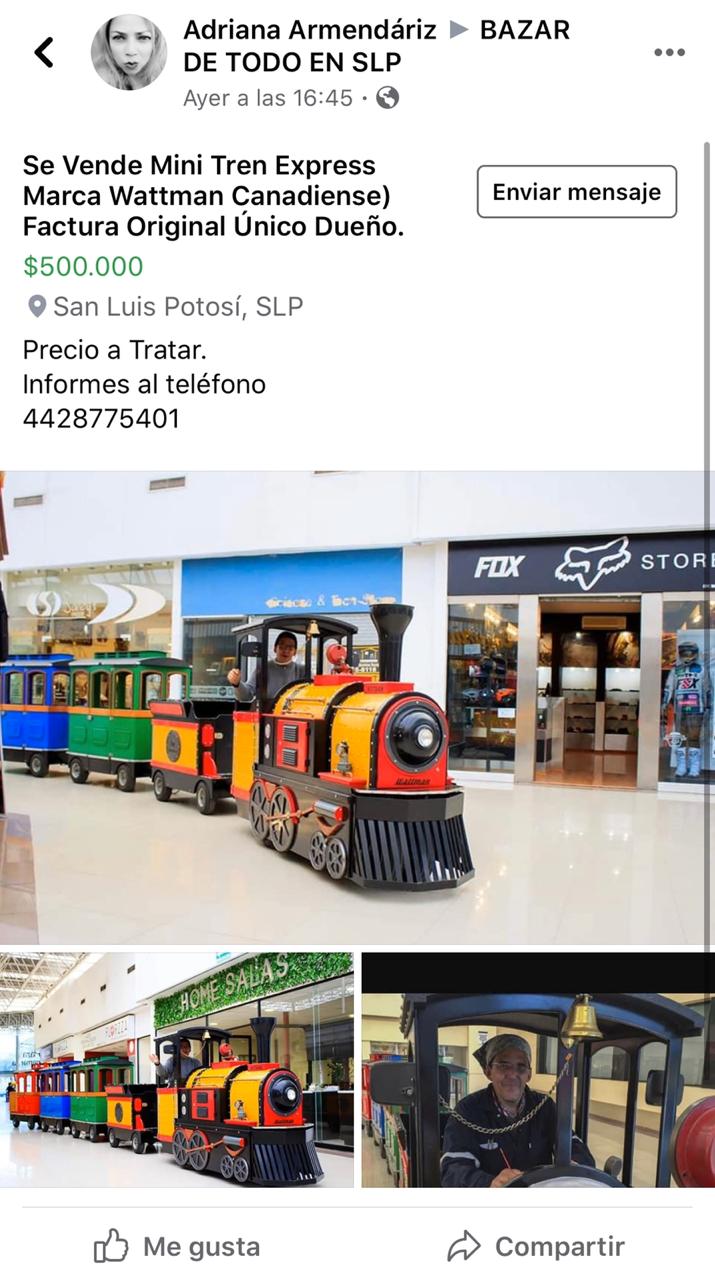Image resolution: width=715 pixels, height=1280 pixels.
Task: Go back with the arrow icon
Action: pos(43,51)
